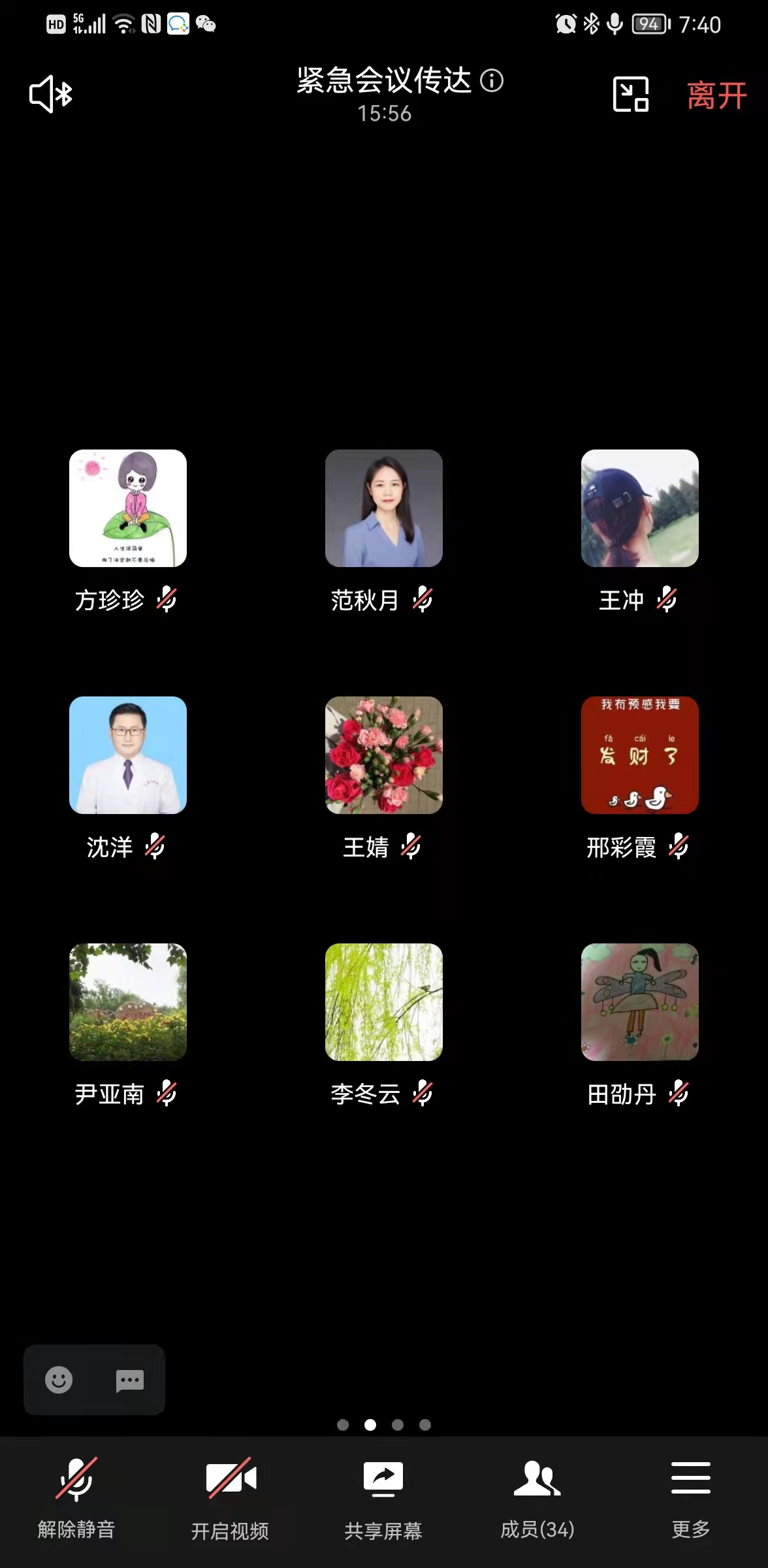This screenshot has height=1568, width=768.
Task: Select participant 尹亚南's avatar
Action: point(128,1002)
